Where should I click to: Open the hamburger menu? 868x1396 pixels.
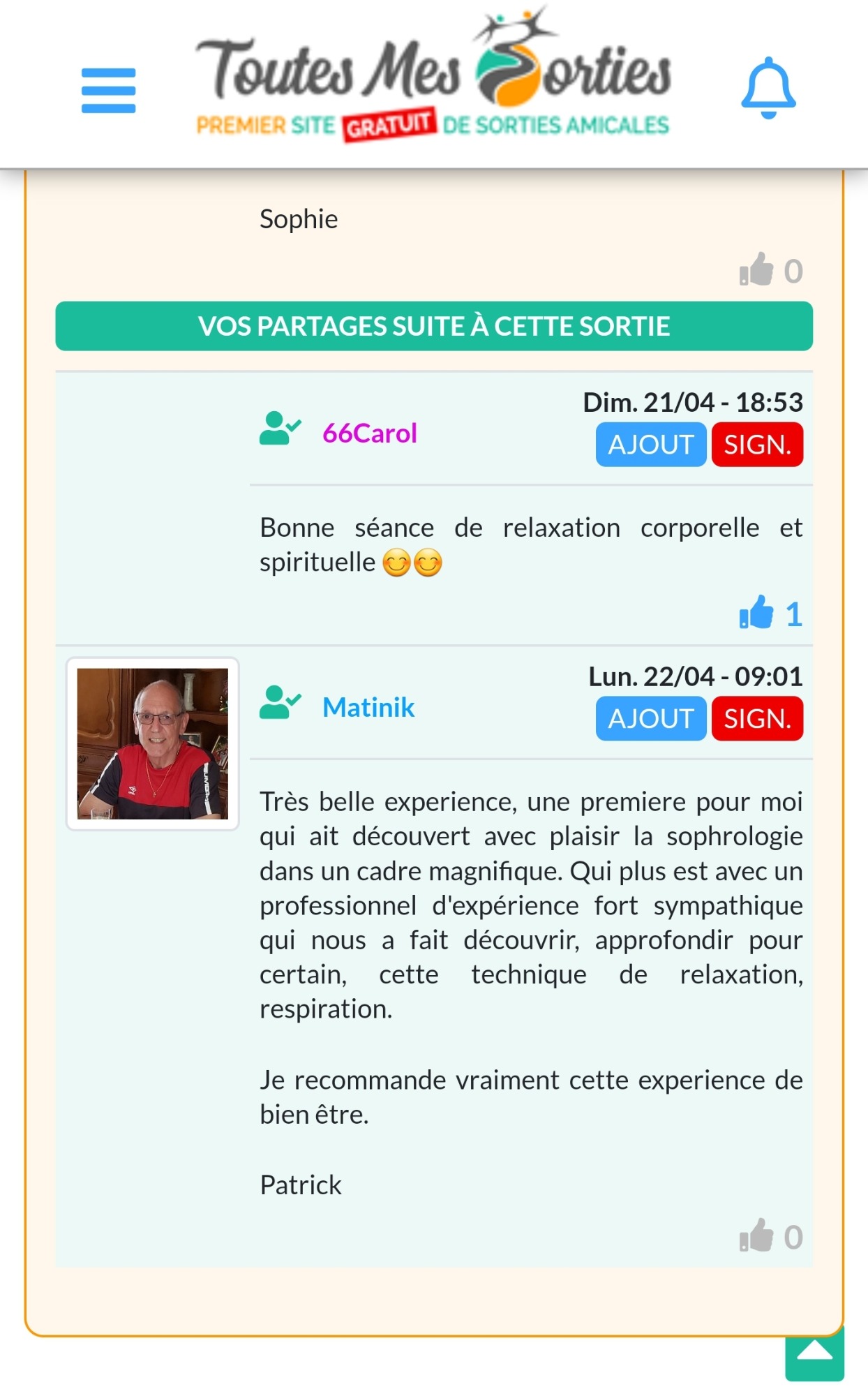pos(108,91)
